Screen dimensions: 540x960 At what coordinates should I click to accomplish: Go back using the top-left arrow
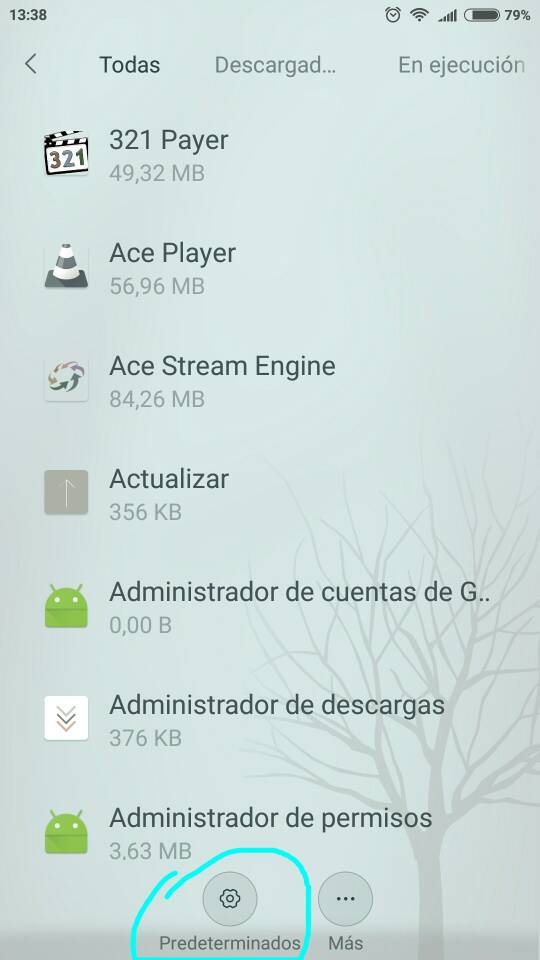(x=31, y=64)
